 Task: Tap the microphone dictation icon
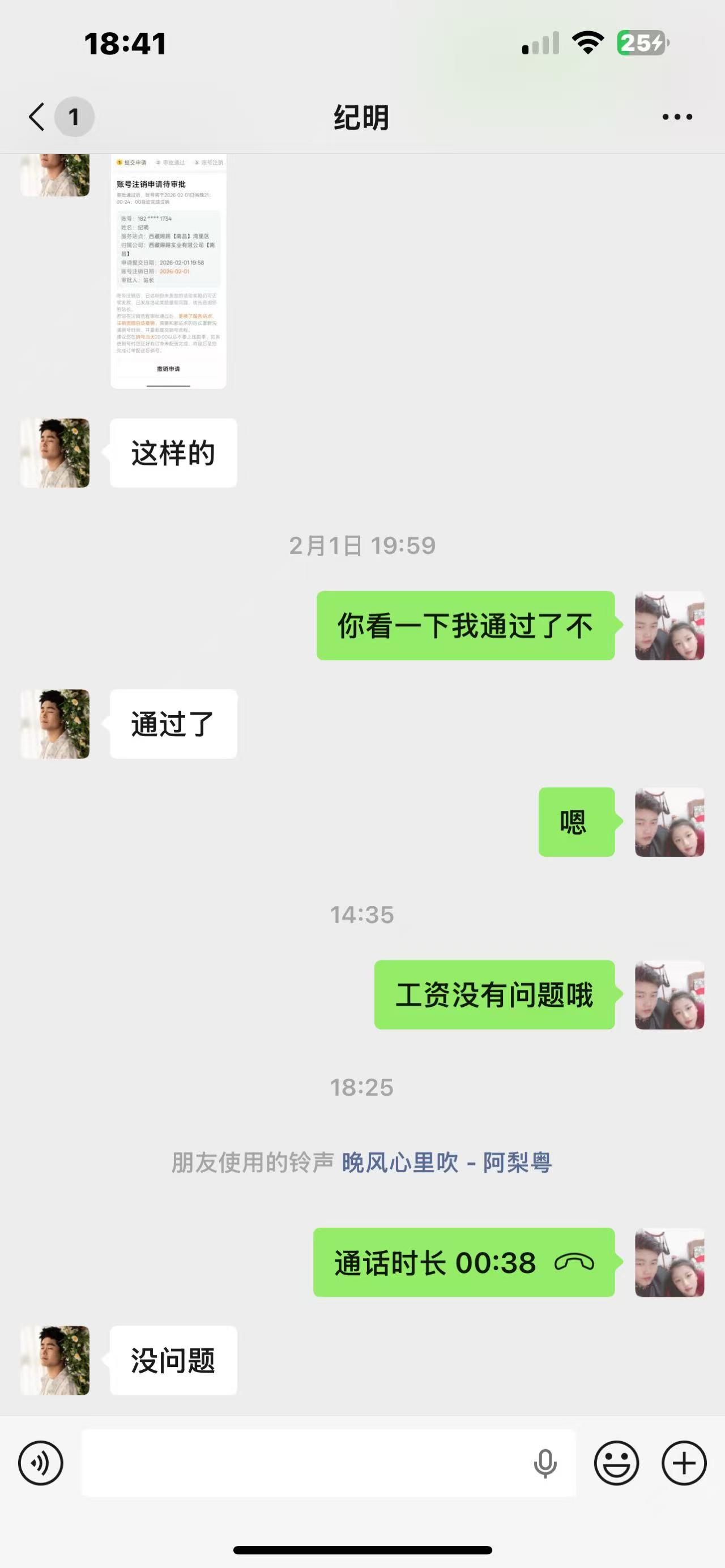pyautogui.click(x=545, y=1463)
